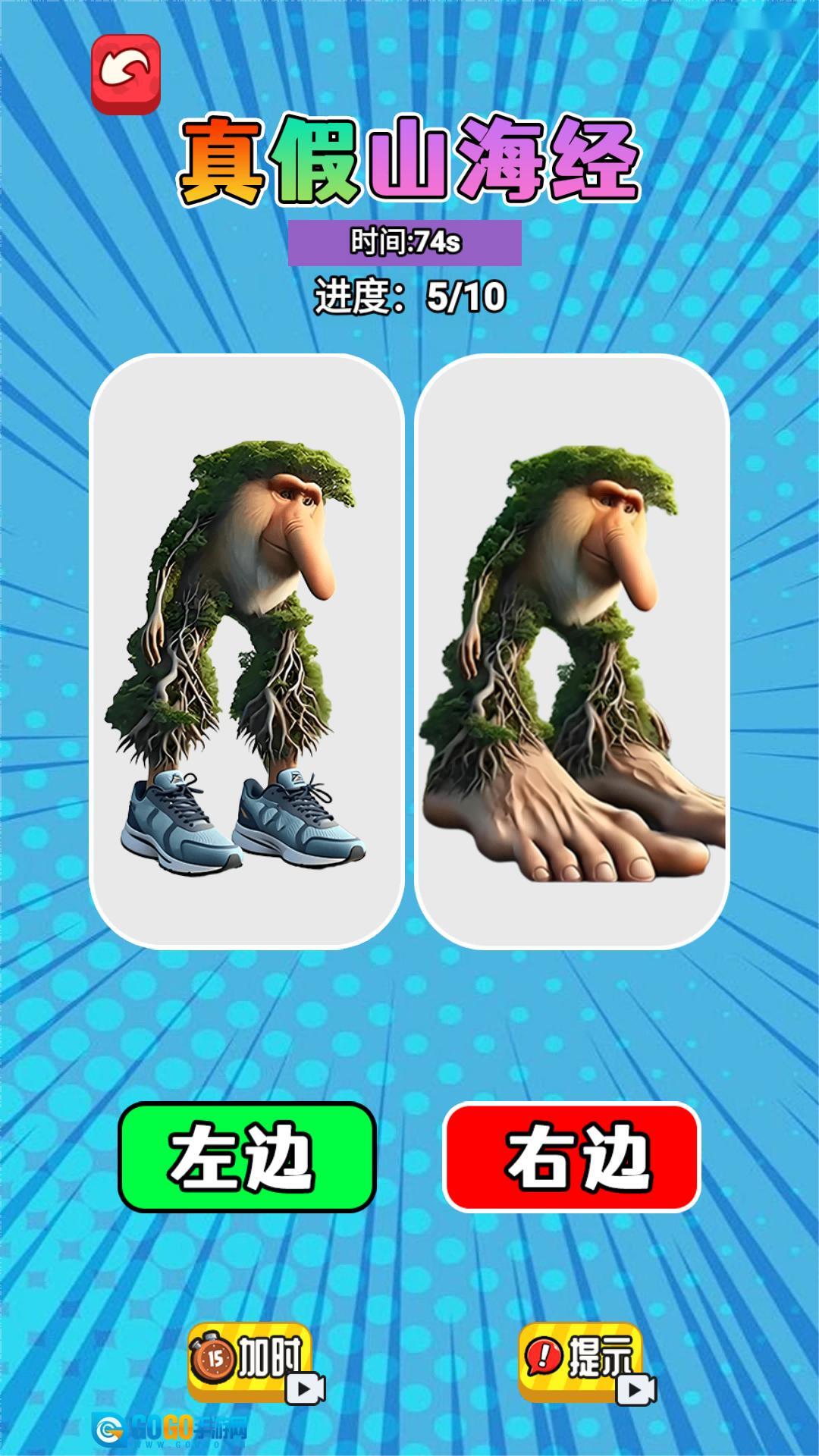Choose the red 右边 button
The height and width of the screenshot is (1456, 819).
click(x=571, y=1157)
